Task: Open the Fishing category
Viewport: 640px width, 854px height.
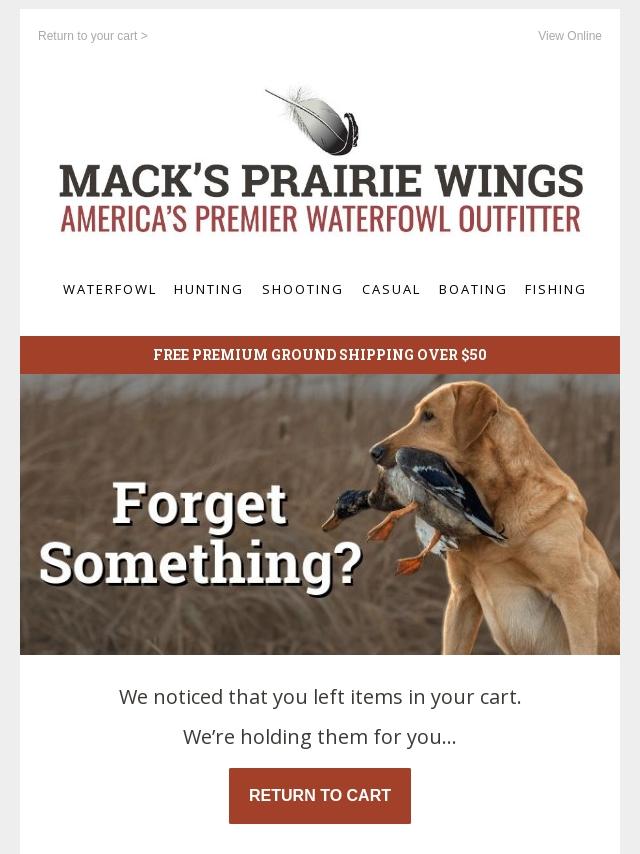Action: click(555, 289)
